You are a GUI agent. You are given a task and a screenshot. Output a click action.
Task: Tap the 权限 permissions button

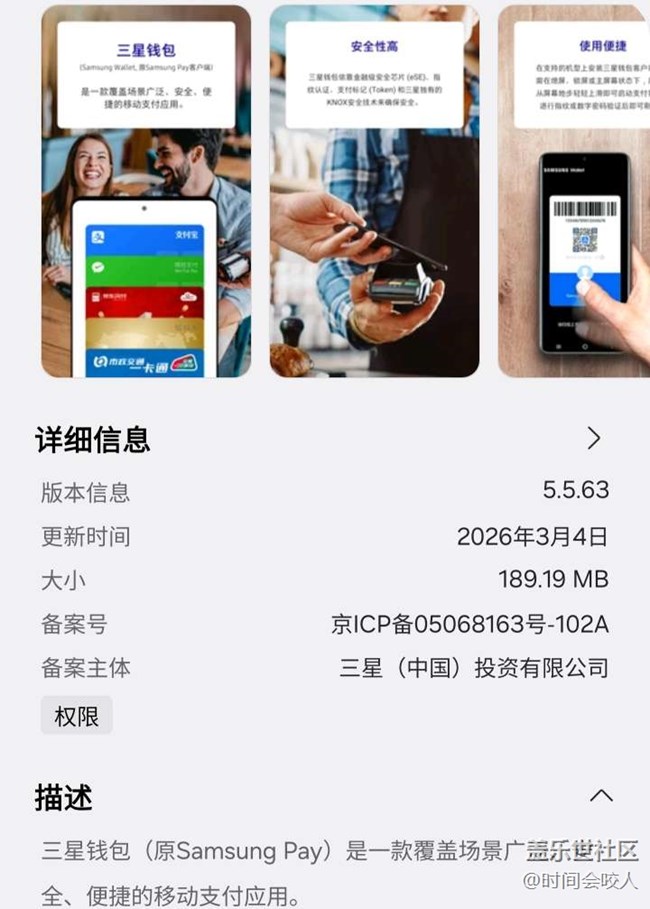76,716
